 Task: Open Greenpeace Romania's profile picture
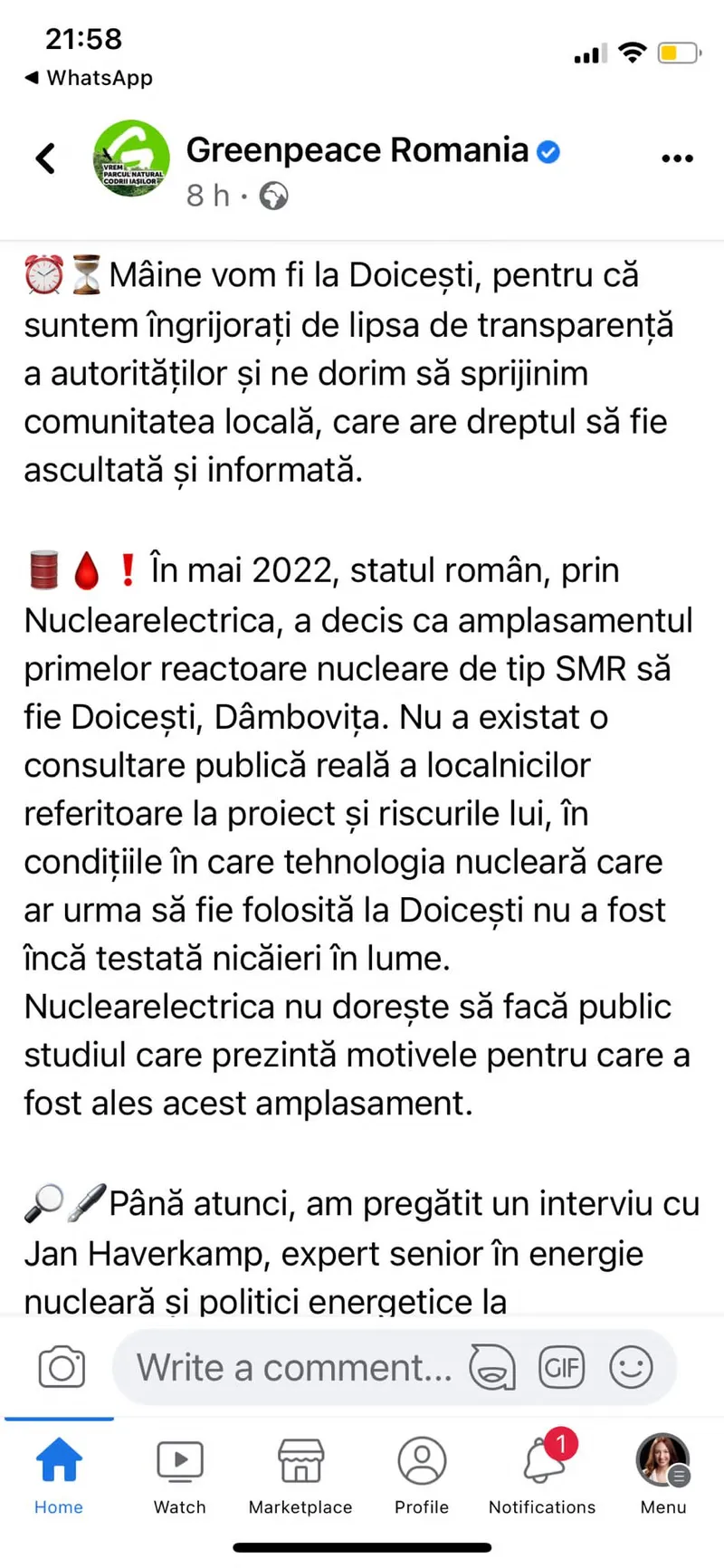131,158
